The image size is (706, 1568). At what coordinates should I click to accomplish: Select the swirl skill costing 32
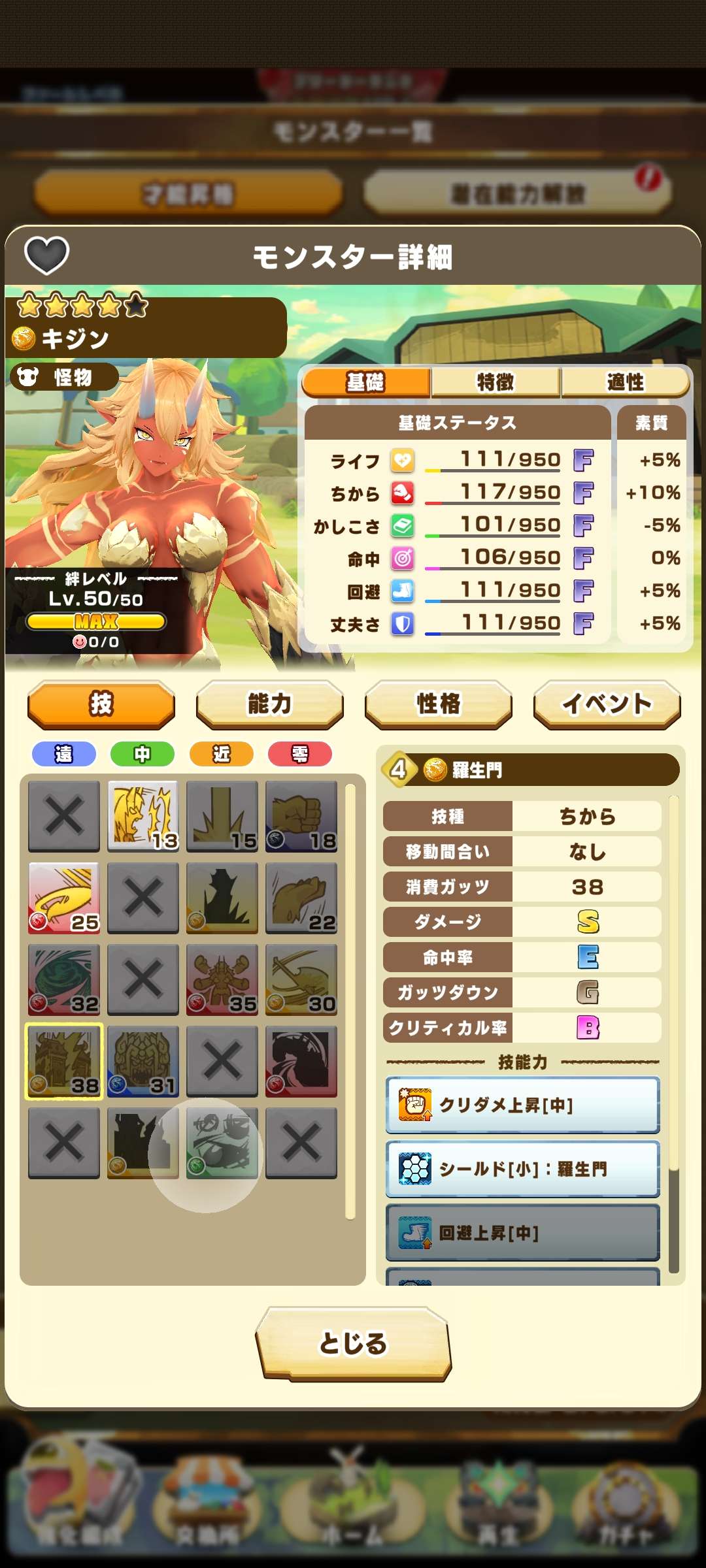point(64,979)
